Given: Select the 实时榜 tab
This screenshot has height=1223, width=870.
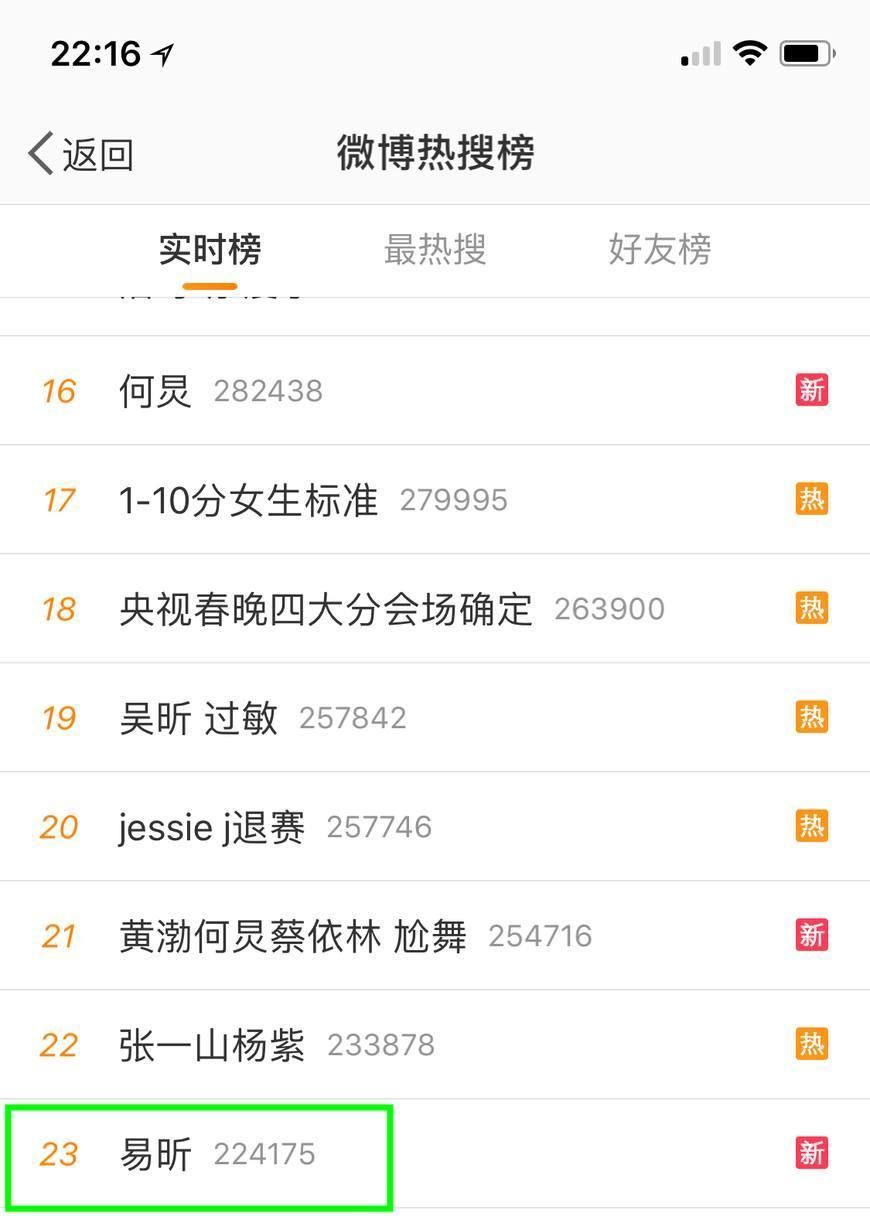Looking at the screenshot, I should tap(210, 250).
